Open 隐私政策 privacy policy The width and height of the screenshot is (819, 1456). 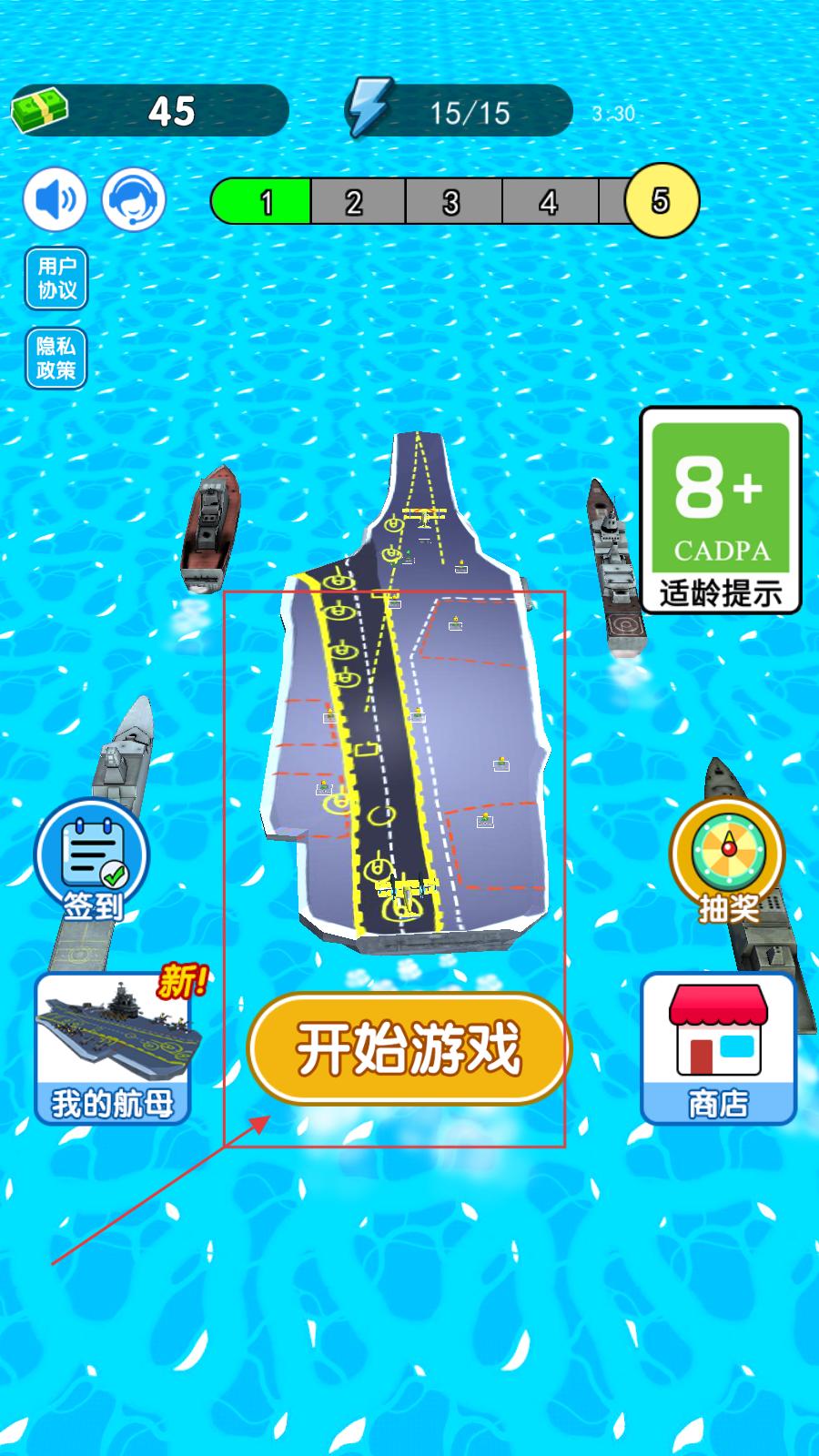coord(56,358)
